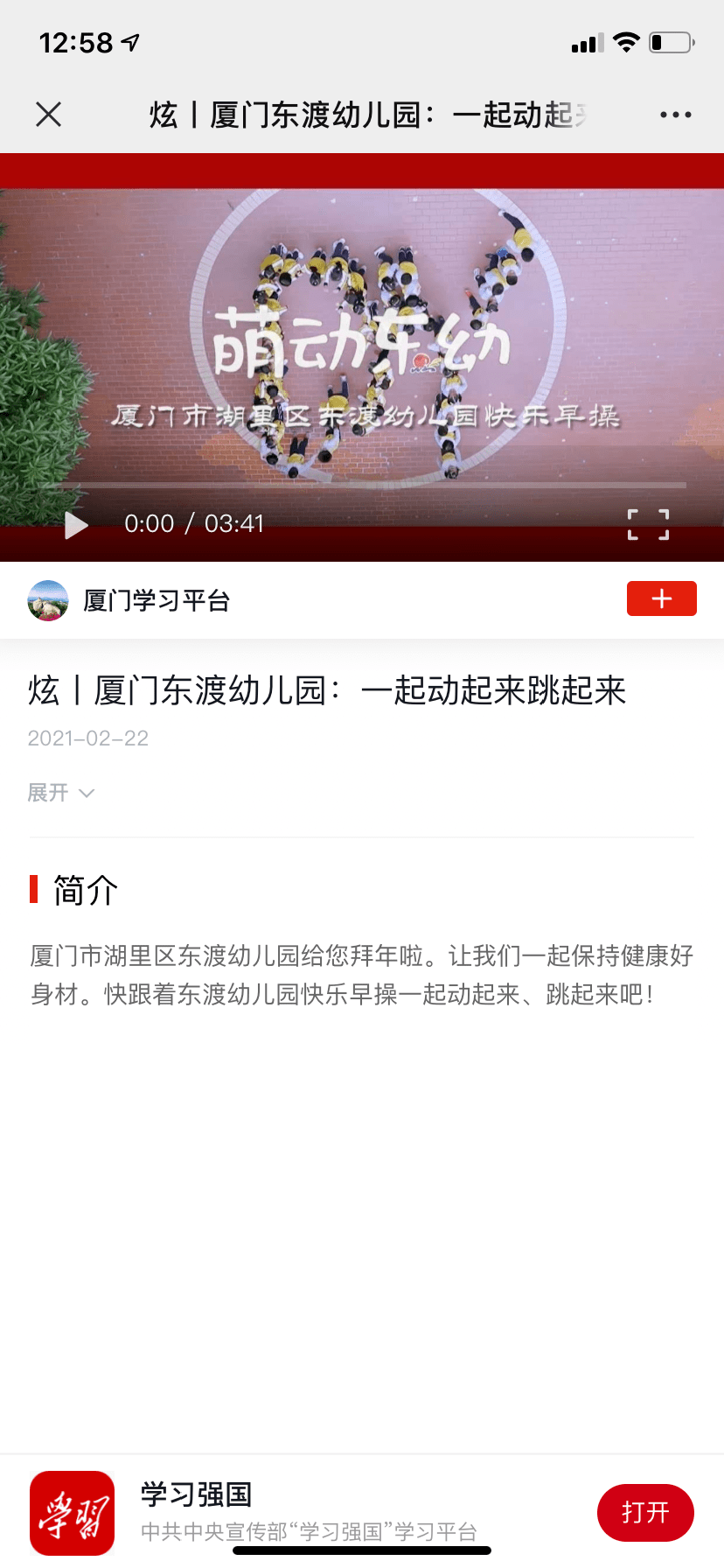Tap 打开 to open 学习强国 app
724x1568 pixels.
point(645,1512)
